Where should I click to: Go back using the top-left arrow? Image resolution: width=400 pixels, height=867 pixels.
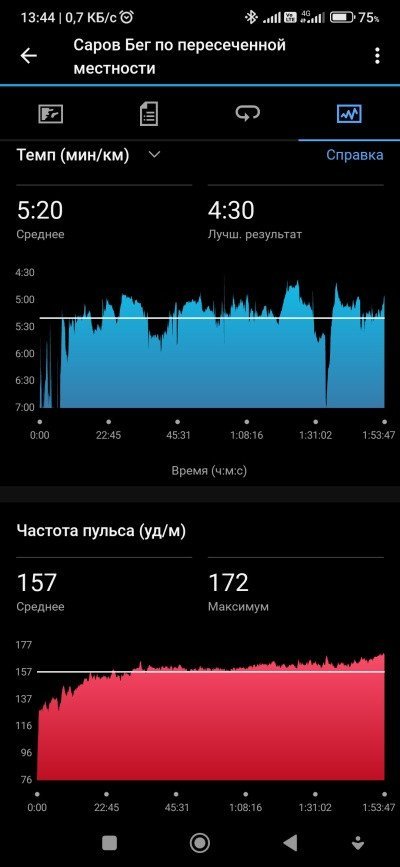coord(28,56)
